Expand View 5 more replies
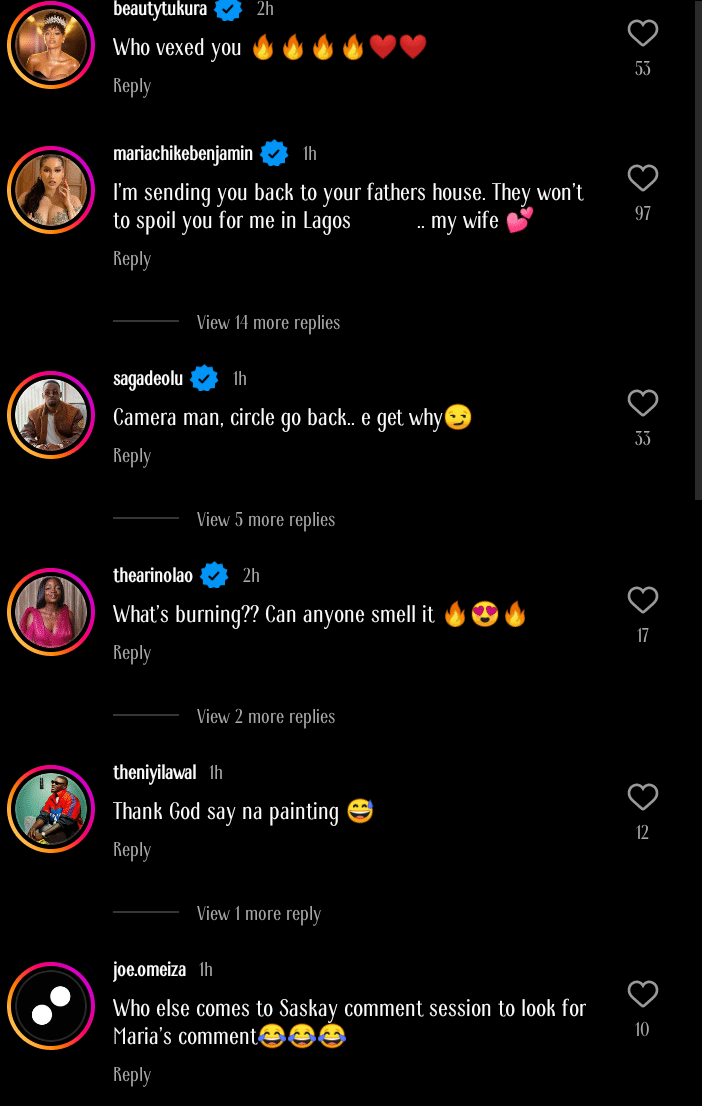Screen dimensions: 702x1106 coord(265,519)
